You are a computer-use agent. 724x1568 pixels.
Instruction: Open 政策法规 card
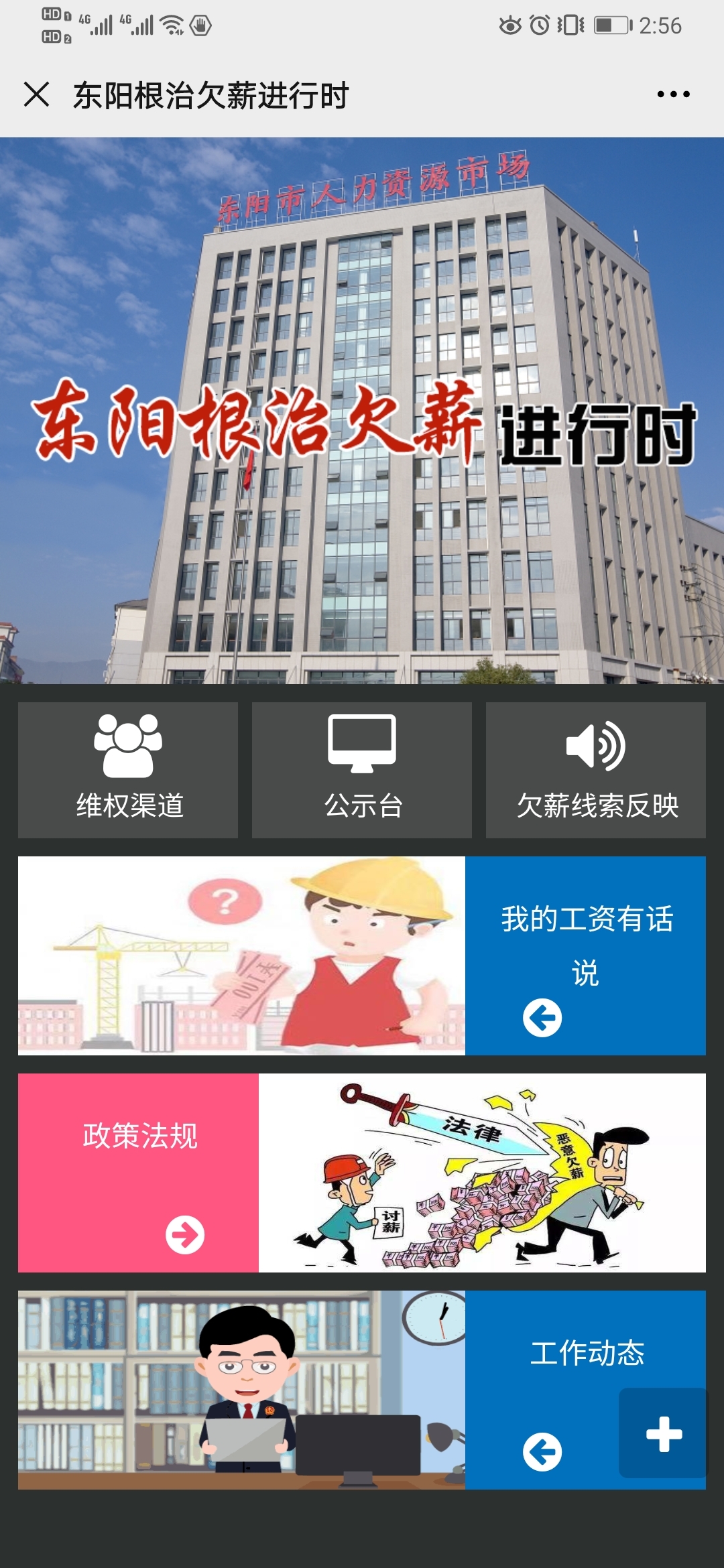pos(139,1173)
